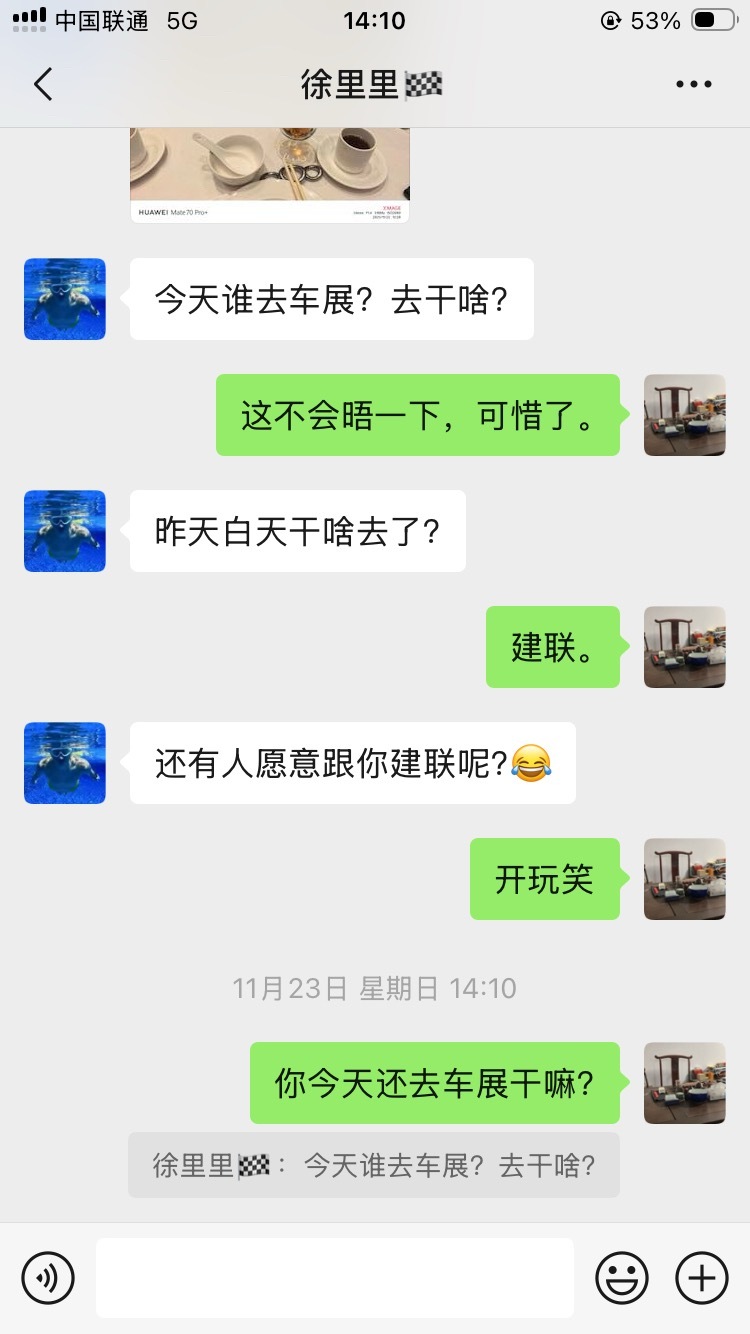Tap your own dining-table avatar
The height and width of the screenshot is (1334, 750).
[684, 415]
